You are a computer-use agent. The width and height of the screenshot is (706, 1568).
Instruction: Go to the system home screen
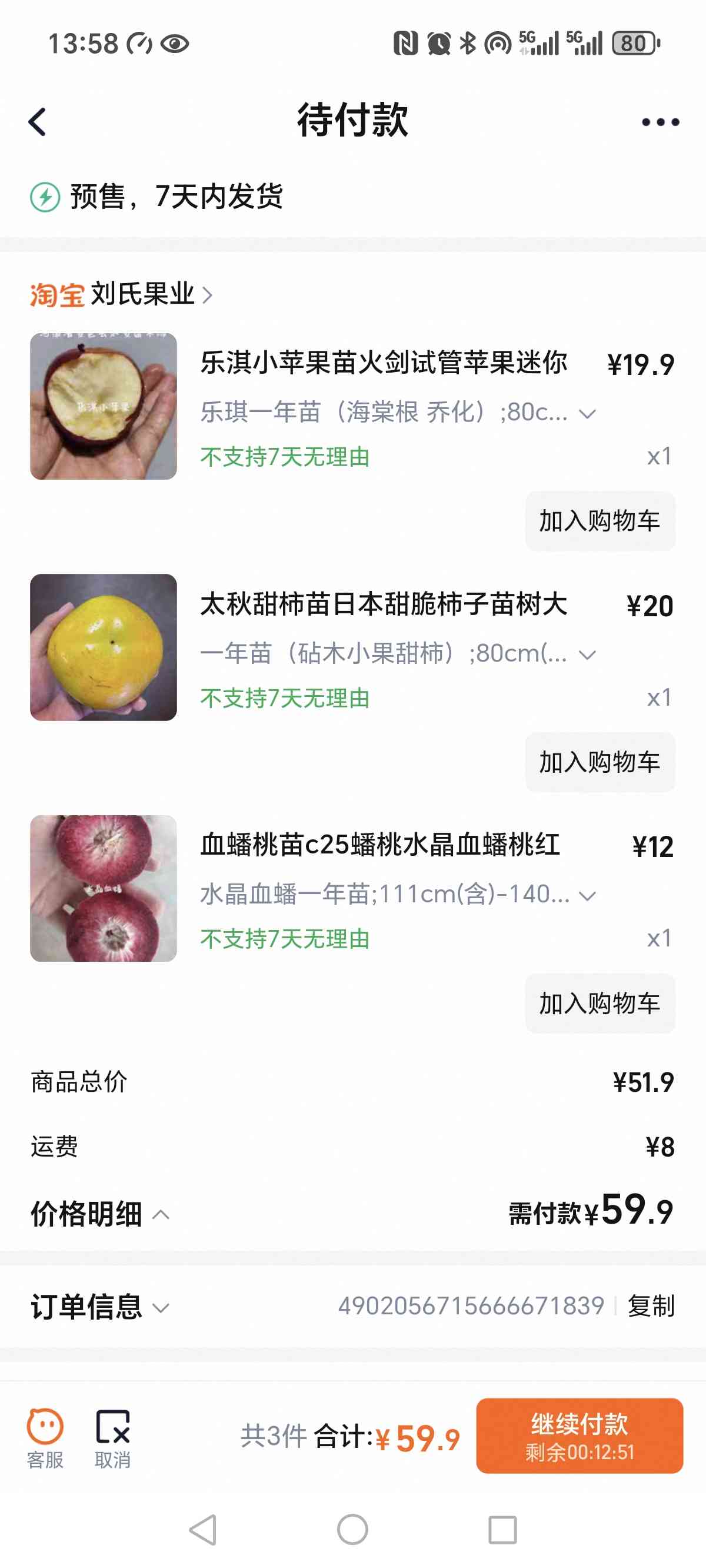click(x=352, y=1530)
